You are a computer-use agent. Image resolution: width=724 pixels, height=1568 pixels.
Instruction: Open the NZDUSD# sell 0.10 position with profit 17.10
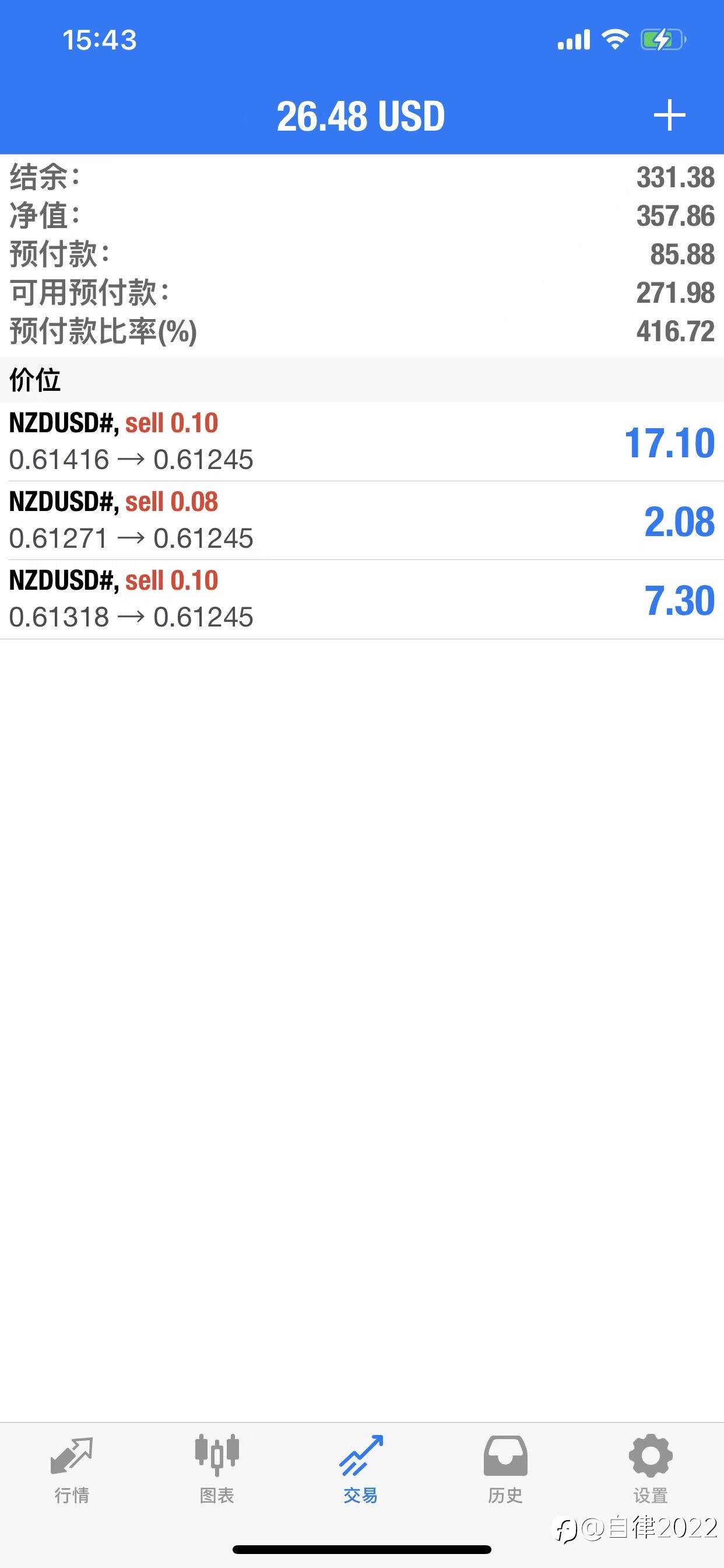(362, 442)
